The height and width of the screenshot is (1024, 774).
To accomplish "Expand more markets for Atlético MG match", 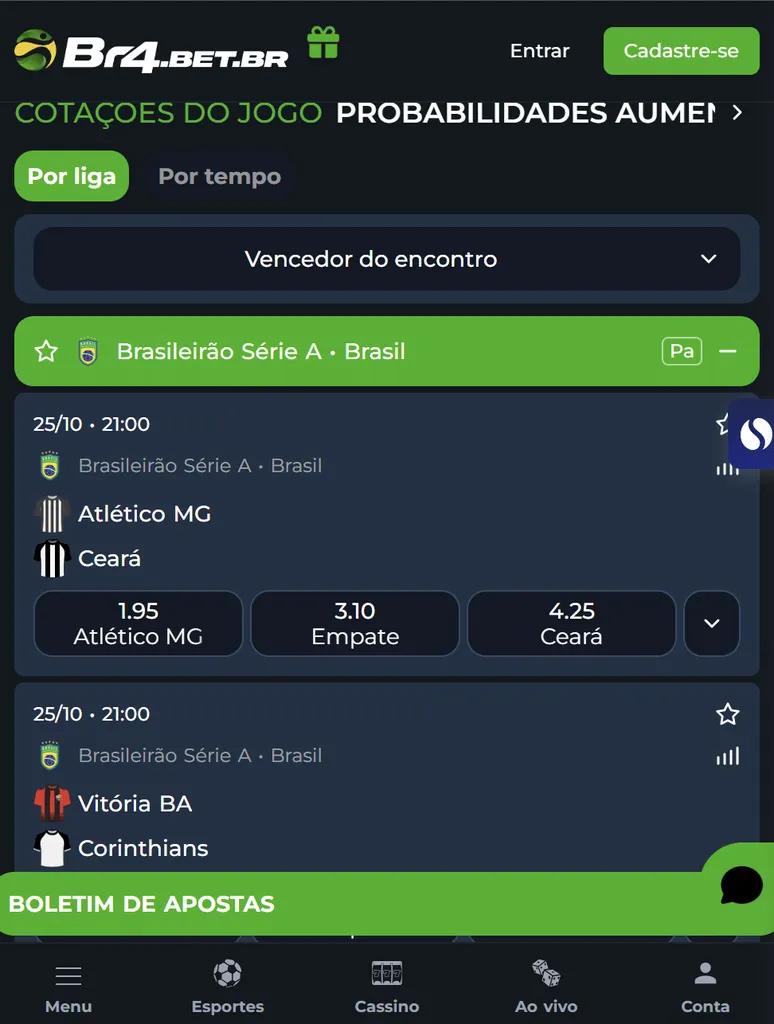I will click(x=711, y=623).
